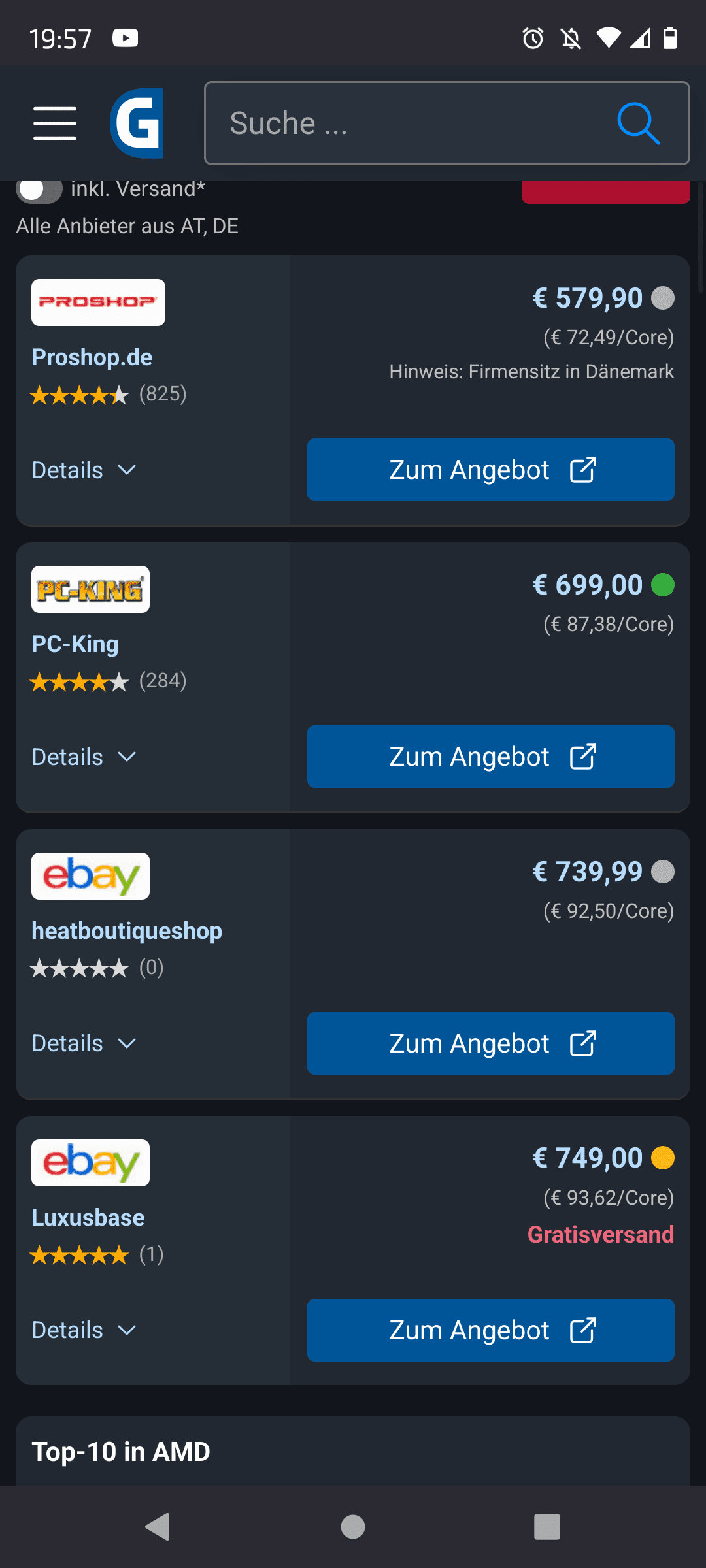Tap the system home button
Screen dimensions: 706x1568
pyautogui.click(x=353, y=1527)
